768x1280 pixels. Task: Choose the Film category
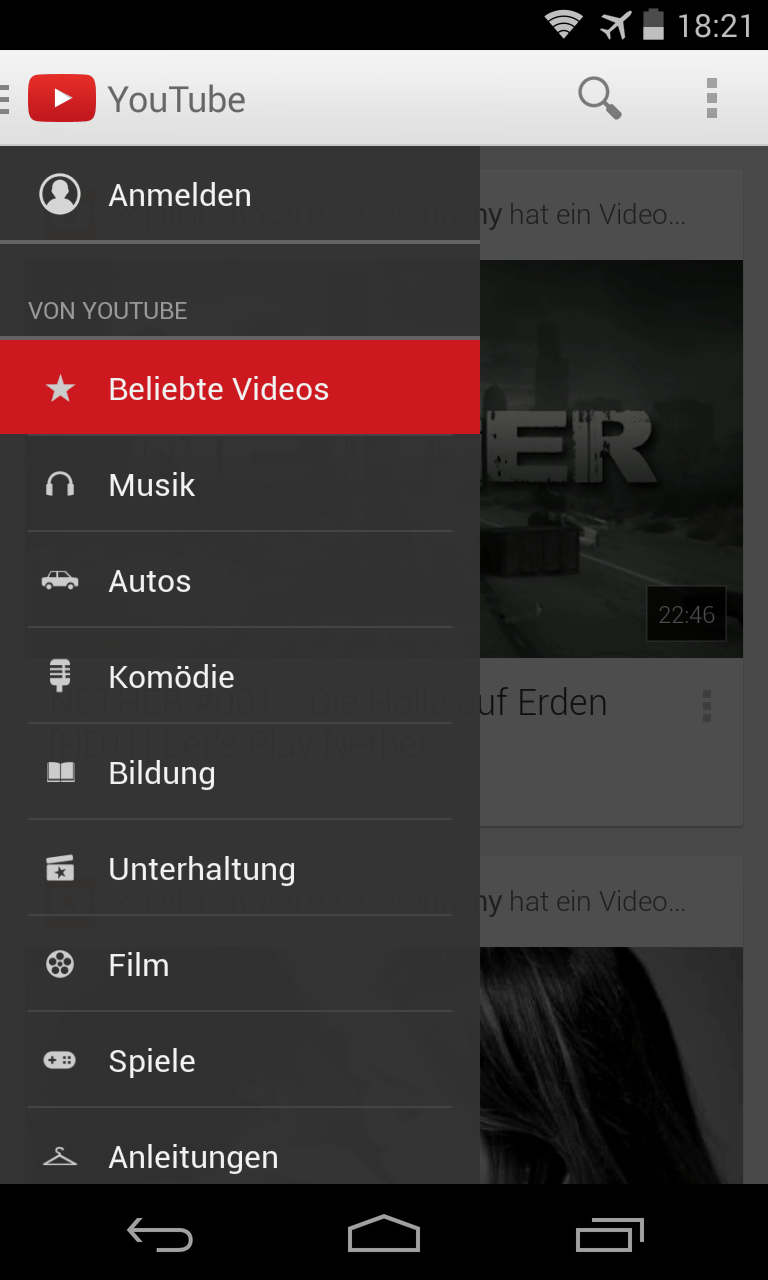pyautogui.click(x=139, y=965)
